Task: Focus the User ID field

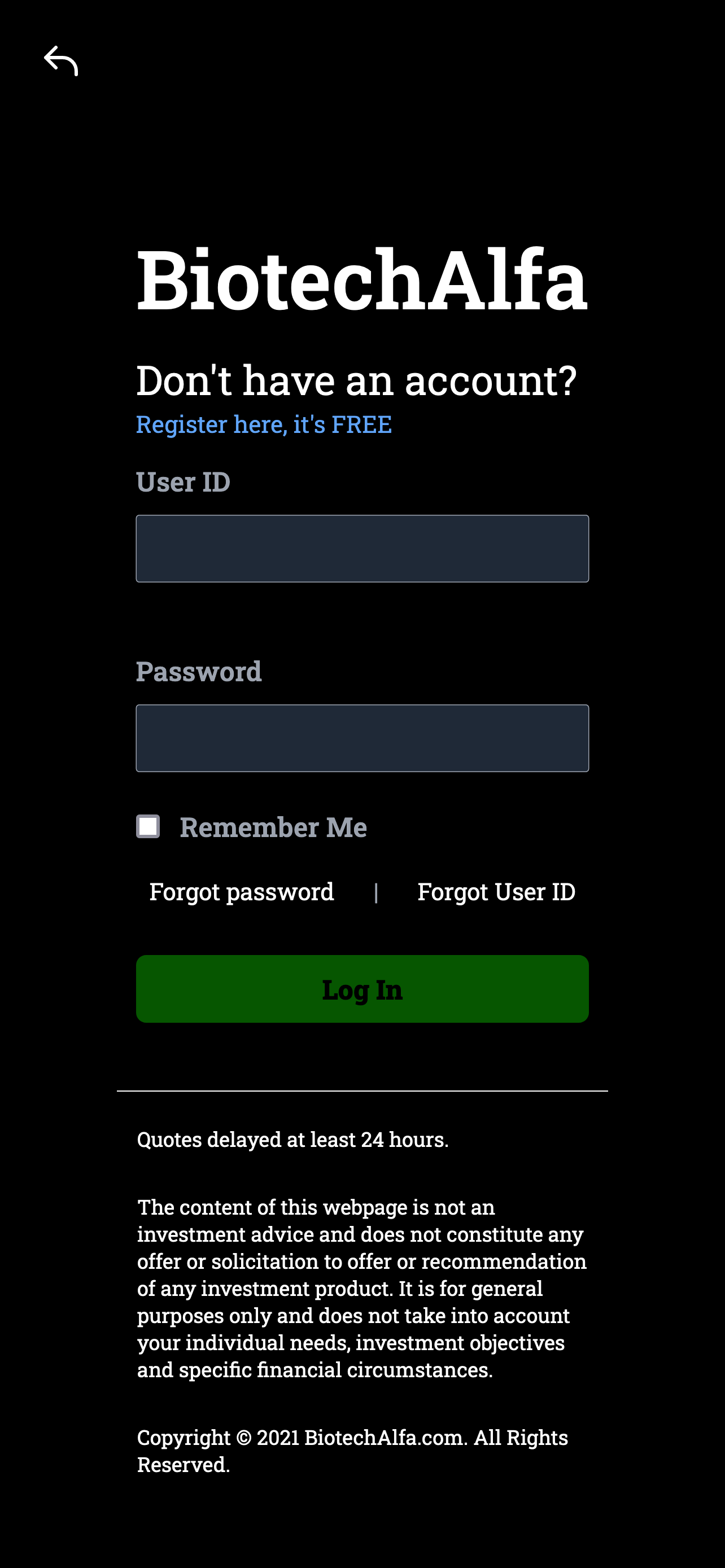Action: (362, 549)
